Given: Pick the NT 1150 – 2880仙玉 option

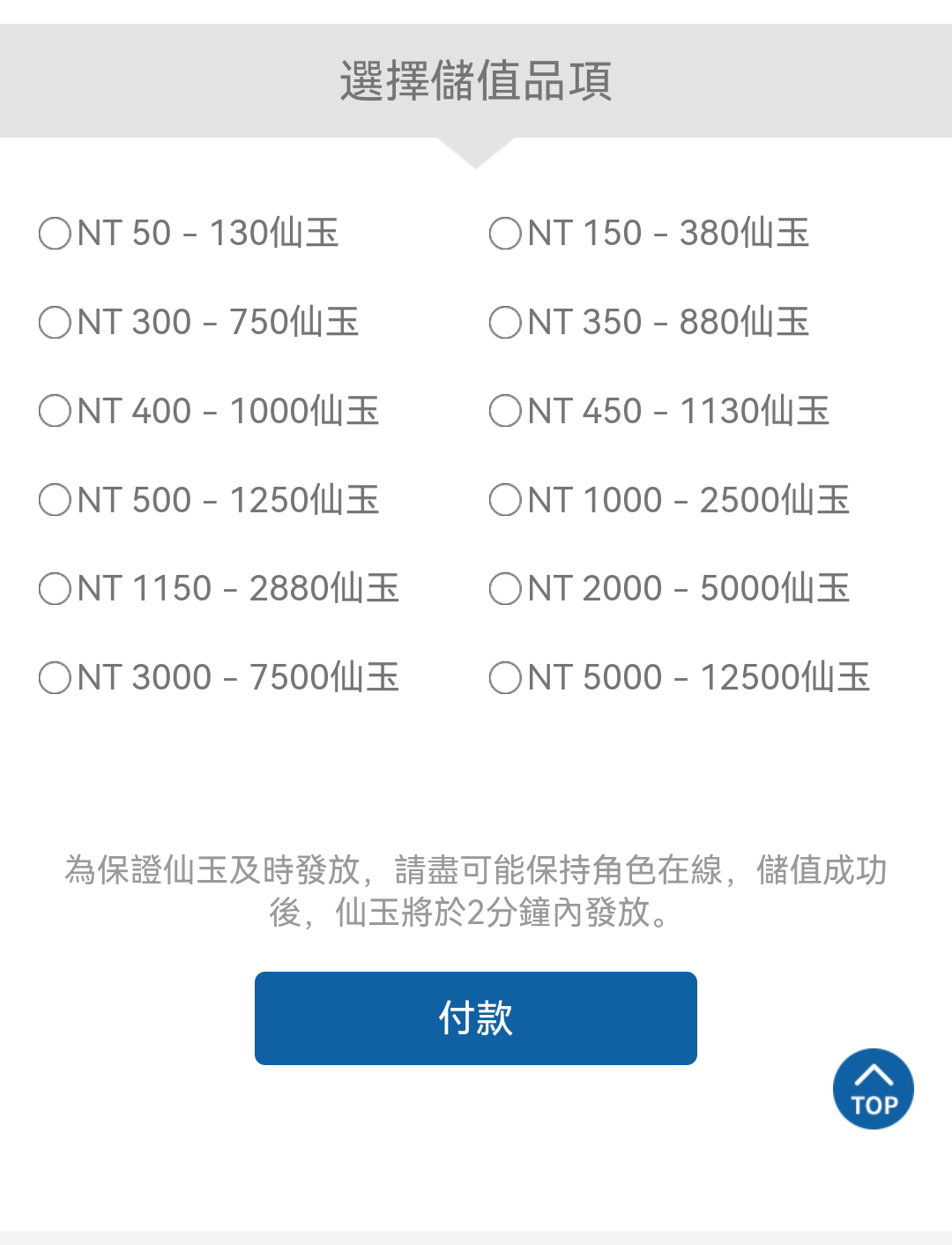Looking at the screenshot, I should pyautogui.click(x=55, y=589).
